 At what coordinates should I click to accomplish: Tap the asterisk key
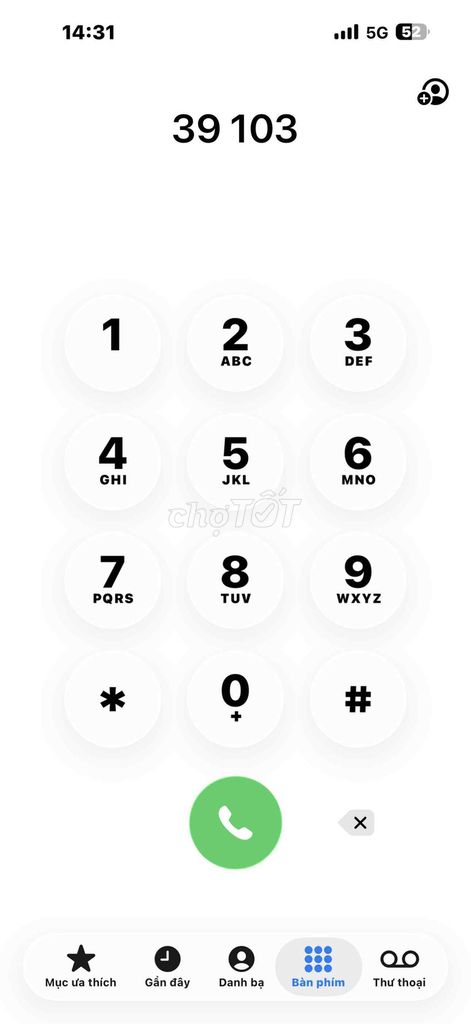click(112, 699)
